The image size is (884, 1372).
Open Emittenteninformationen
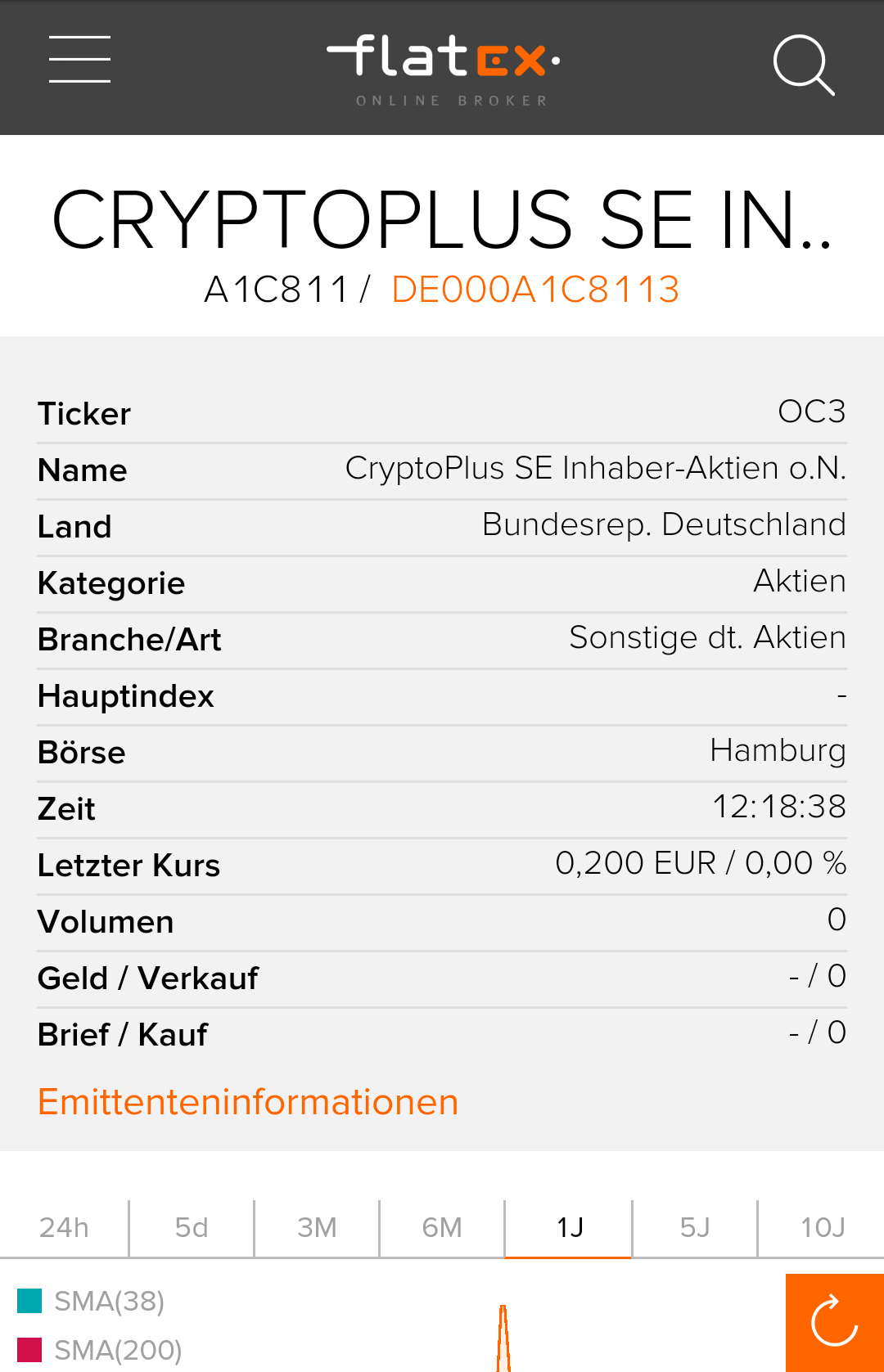click(247, 1101)
